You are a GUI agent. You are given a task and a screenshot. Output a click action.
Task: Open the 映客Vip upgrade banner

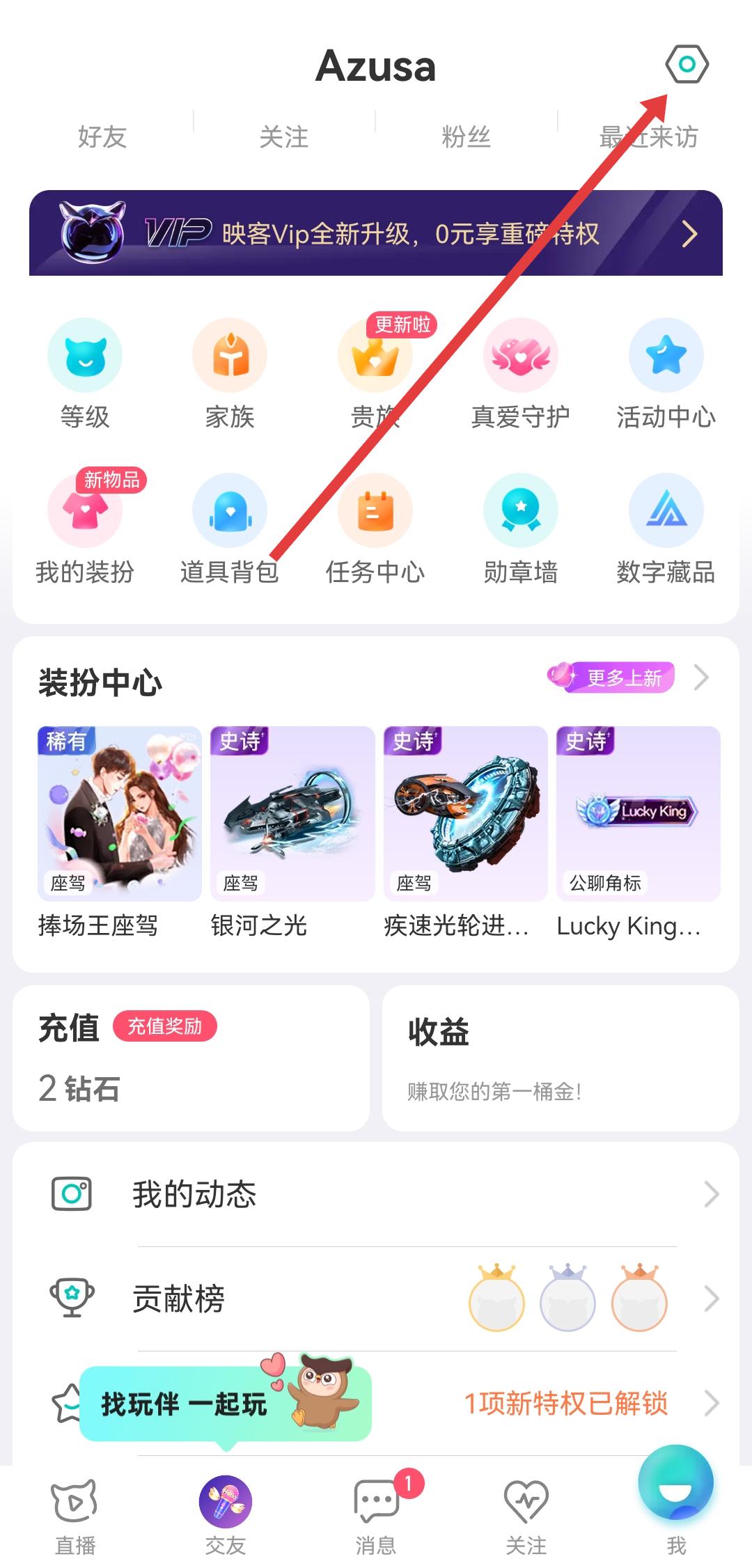coord(376,233)
